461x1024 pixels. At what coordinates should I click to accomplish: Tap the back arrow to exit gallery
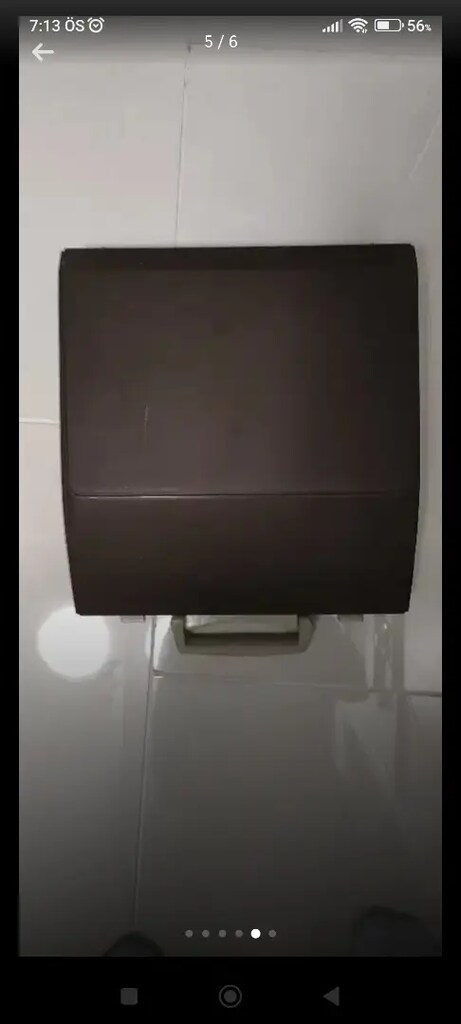(42, 52)
